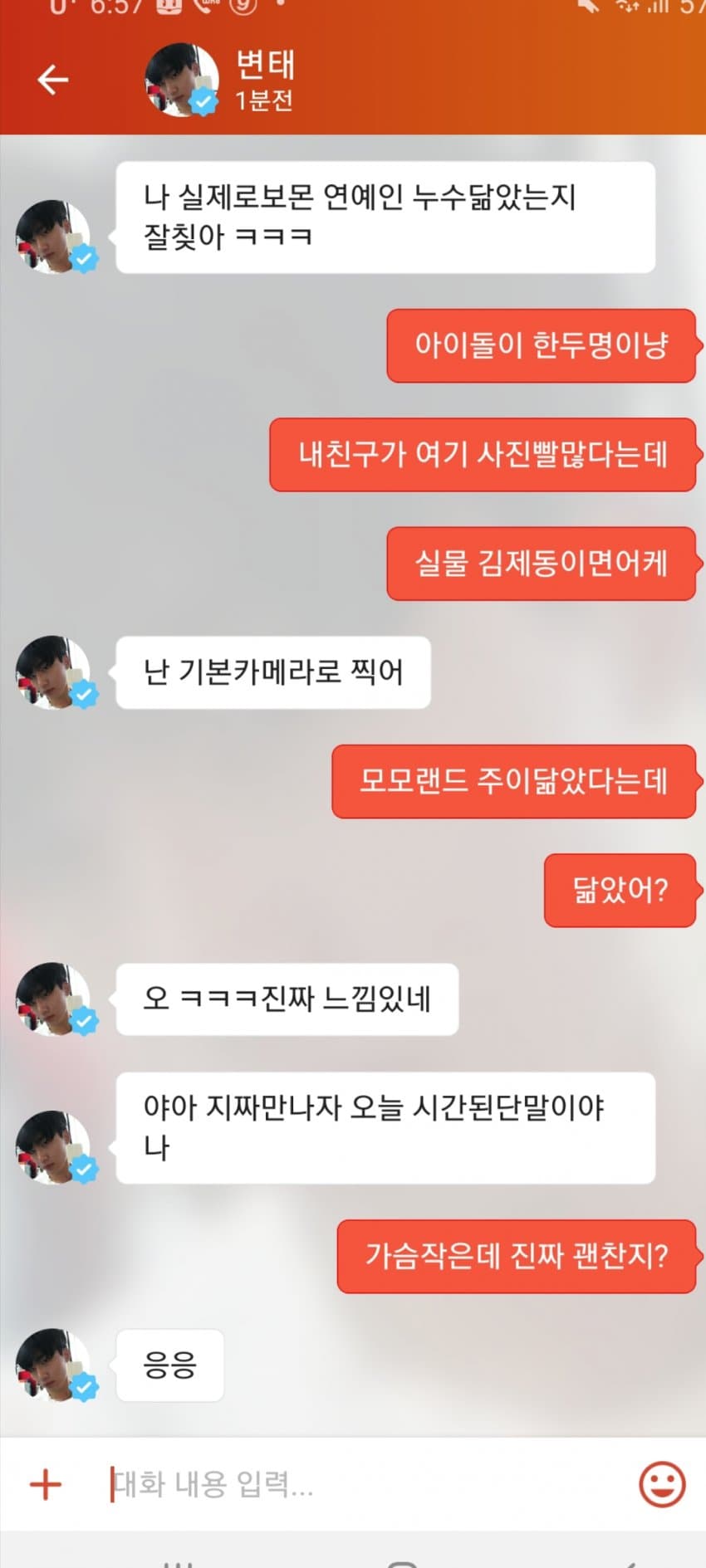Tap the avatar beside the 응응 message

click(x=54, y=1365)
